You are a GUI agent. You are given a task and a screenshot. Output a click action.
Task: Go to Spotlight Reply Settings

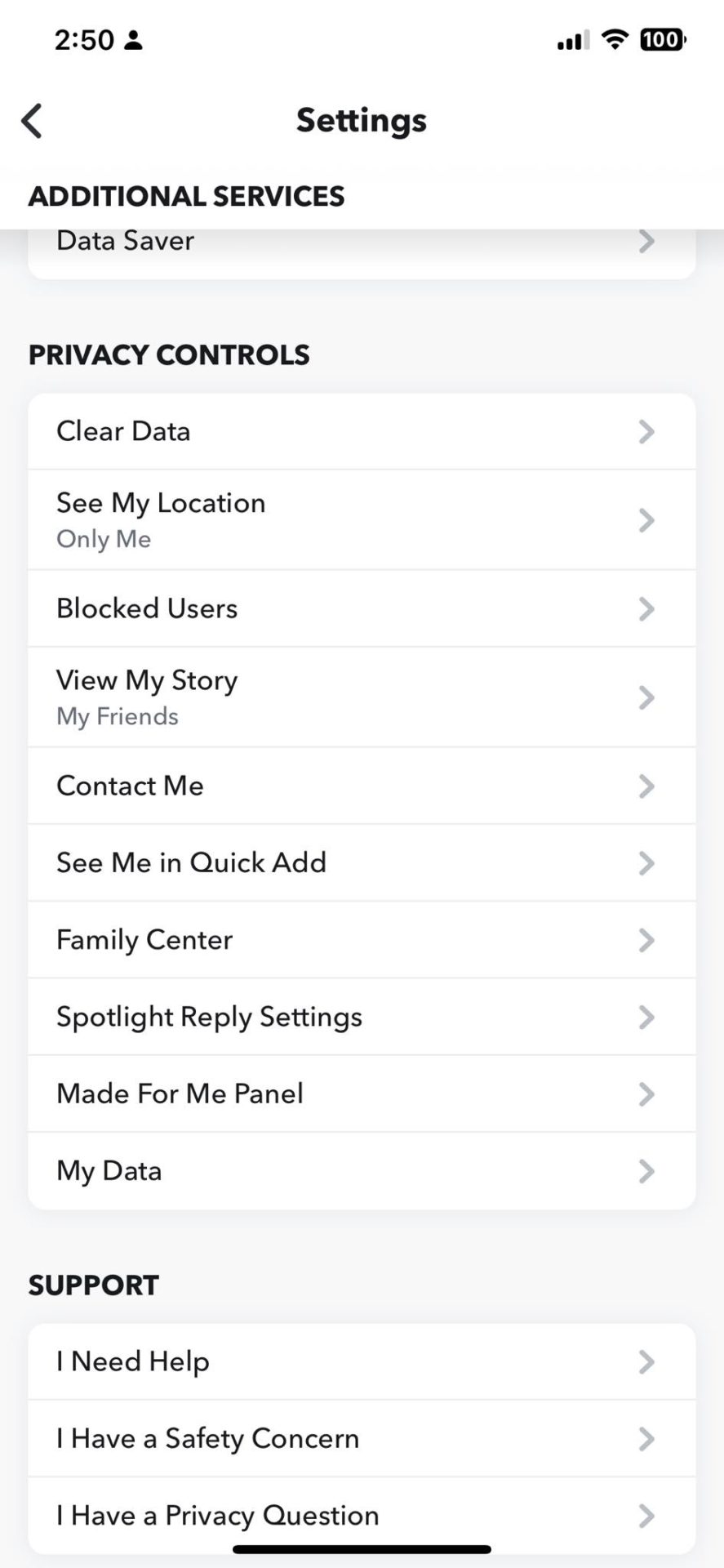coord(362,1017)
